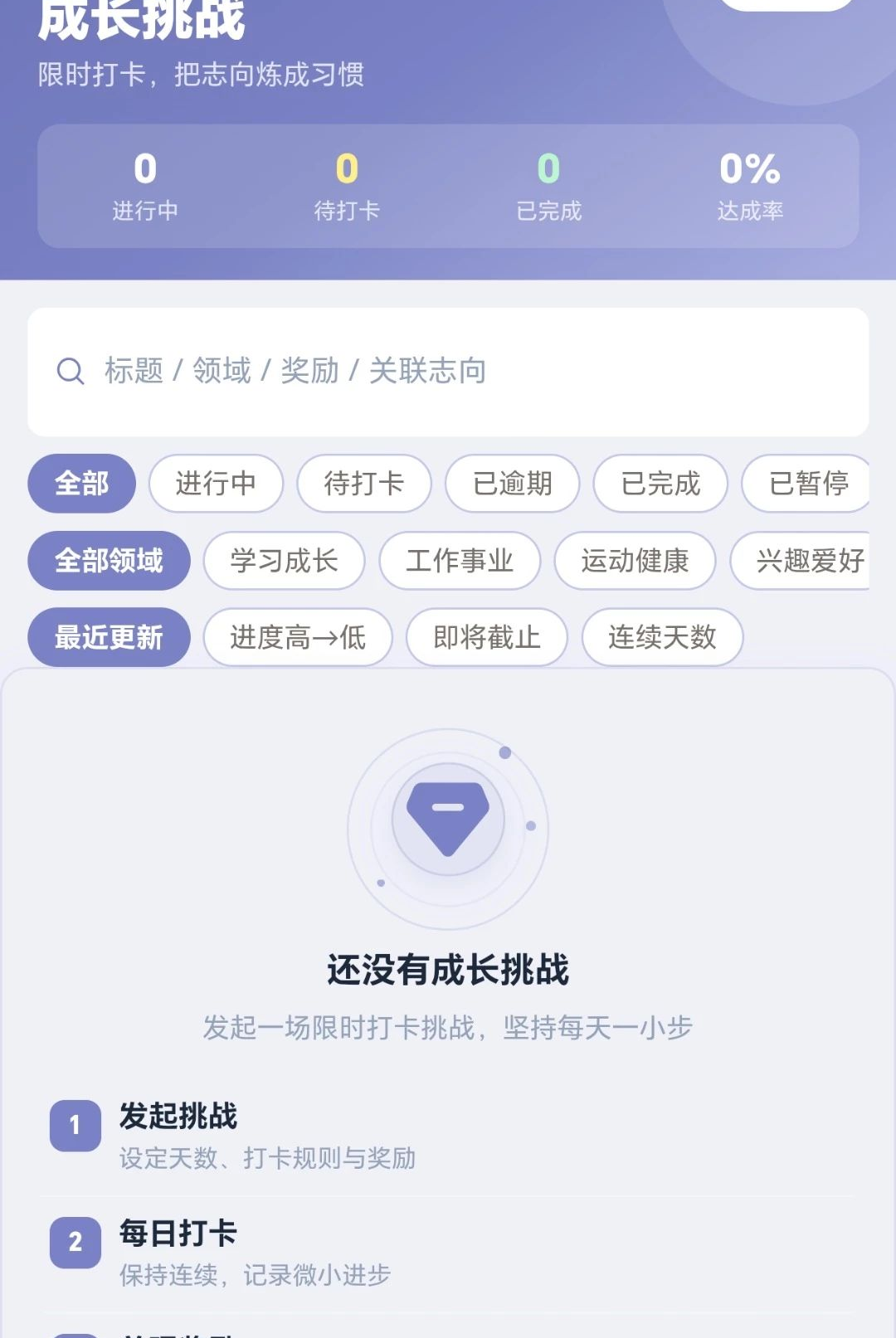Choose the 学习成长 domain

point(284,561)
